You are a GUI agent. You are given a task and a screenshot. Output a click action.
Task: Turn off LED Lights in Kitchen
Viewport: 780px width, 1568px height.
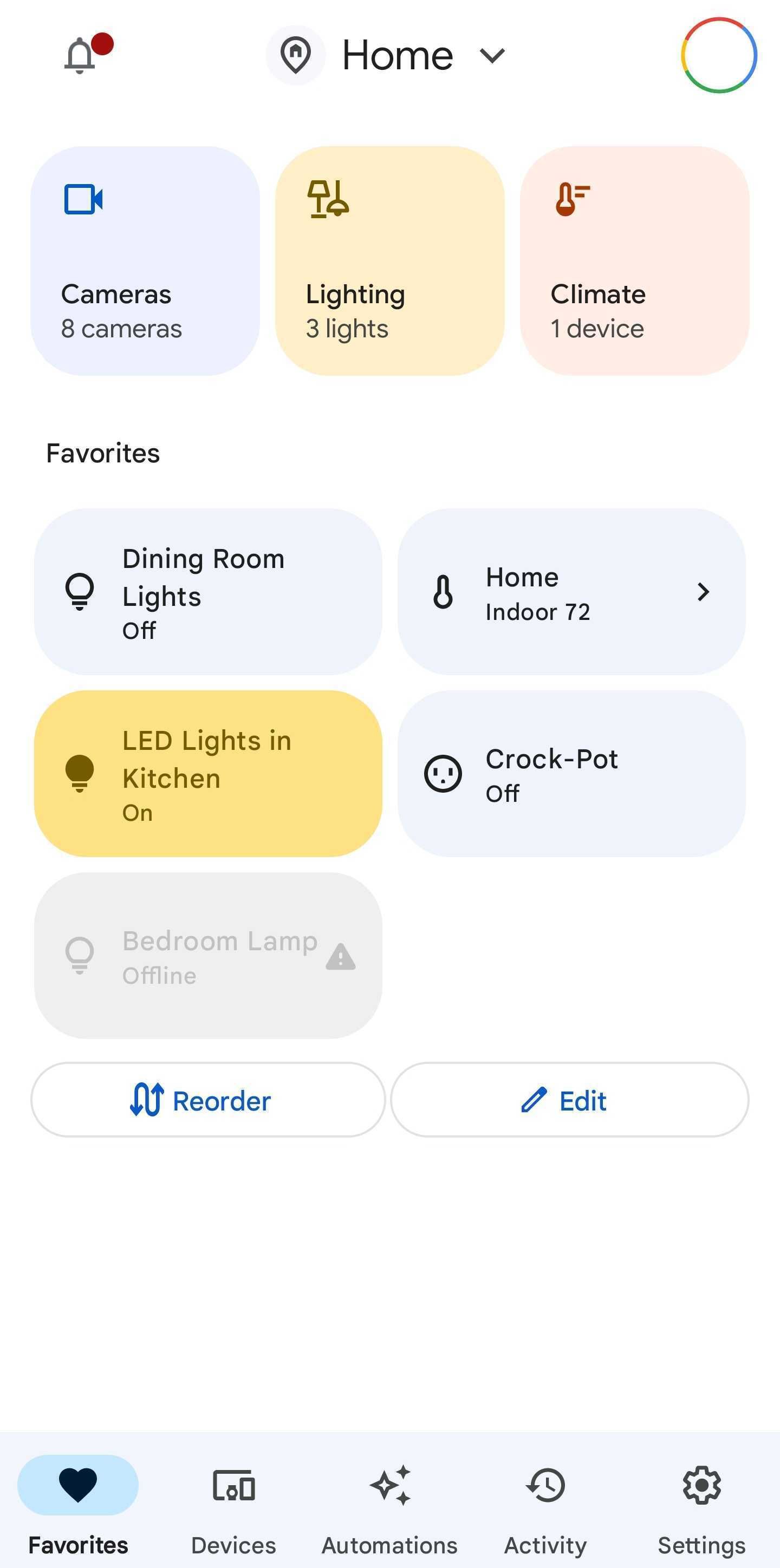[207, 774]
